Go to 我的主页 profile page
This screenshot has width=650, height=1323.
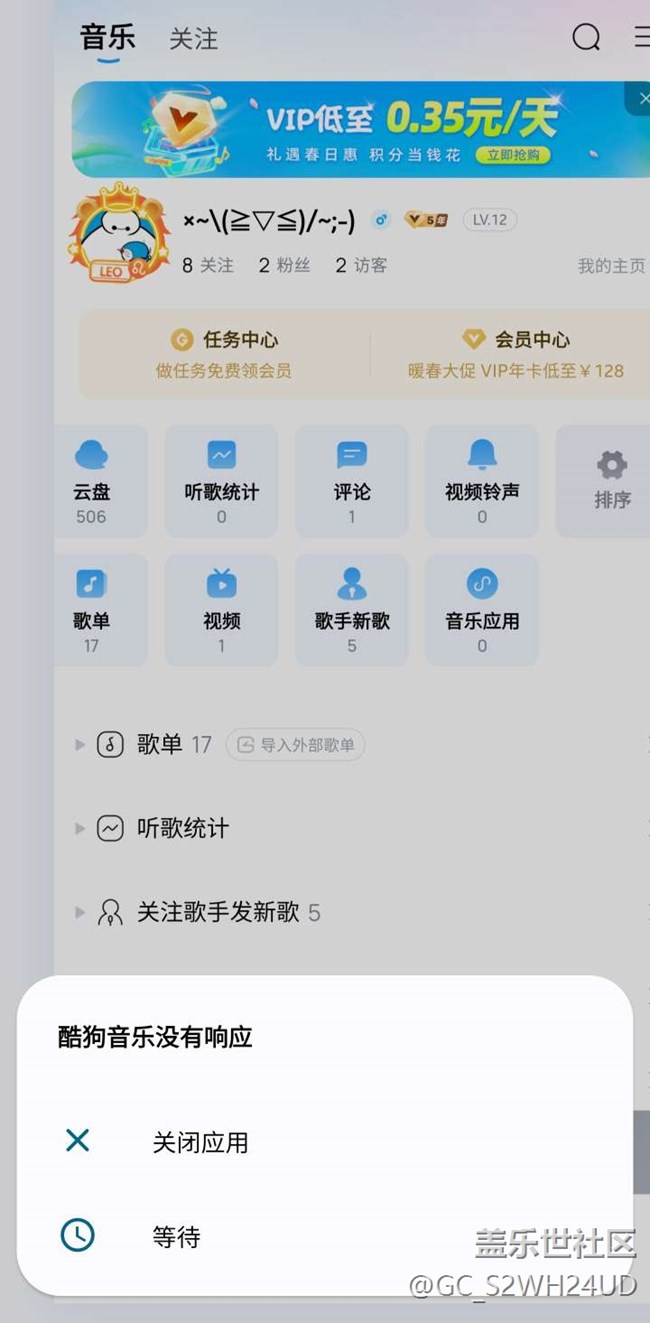(610, 266)
